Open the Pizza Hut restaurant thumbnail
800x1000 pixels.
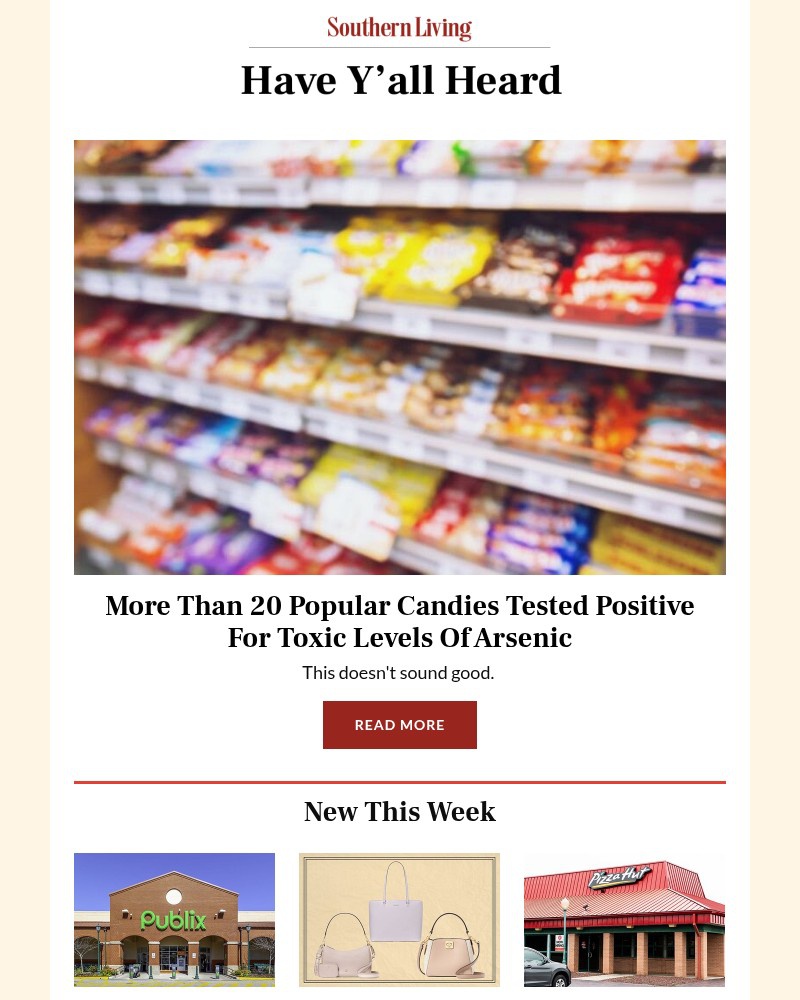point(623,919)
